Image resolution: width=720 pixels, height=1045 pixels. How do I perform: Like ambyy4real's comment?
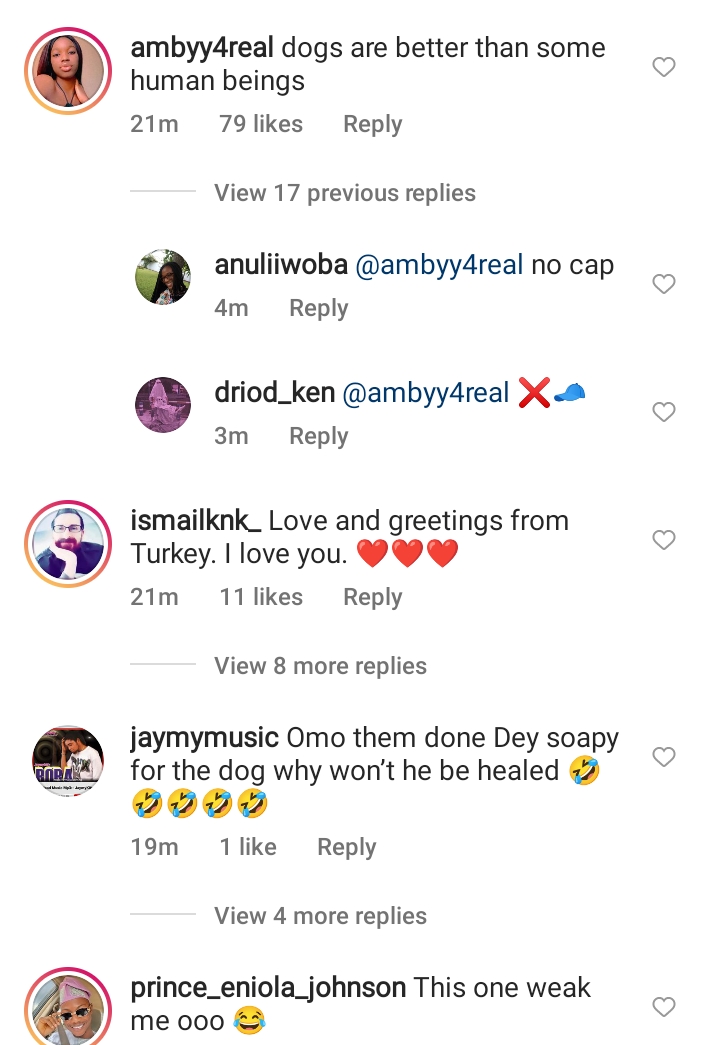pos(664,67)
